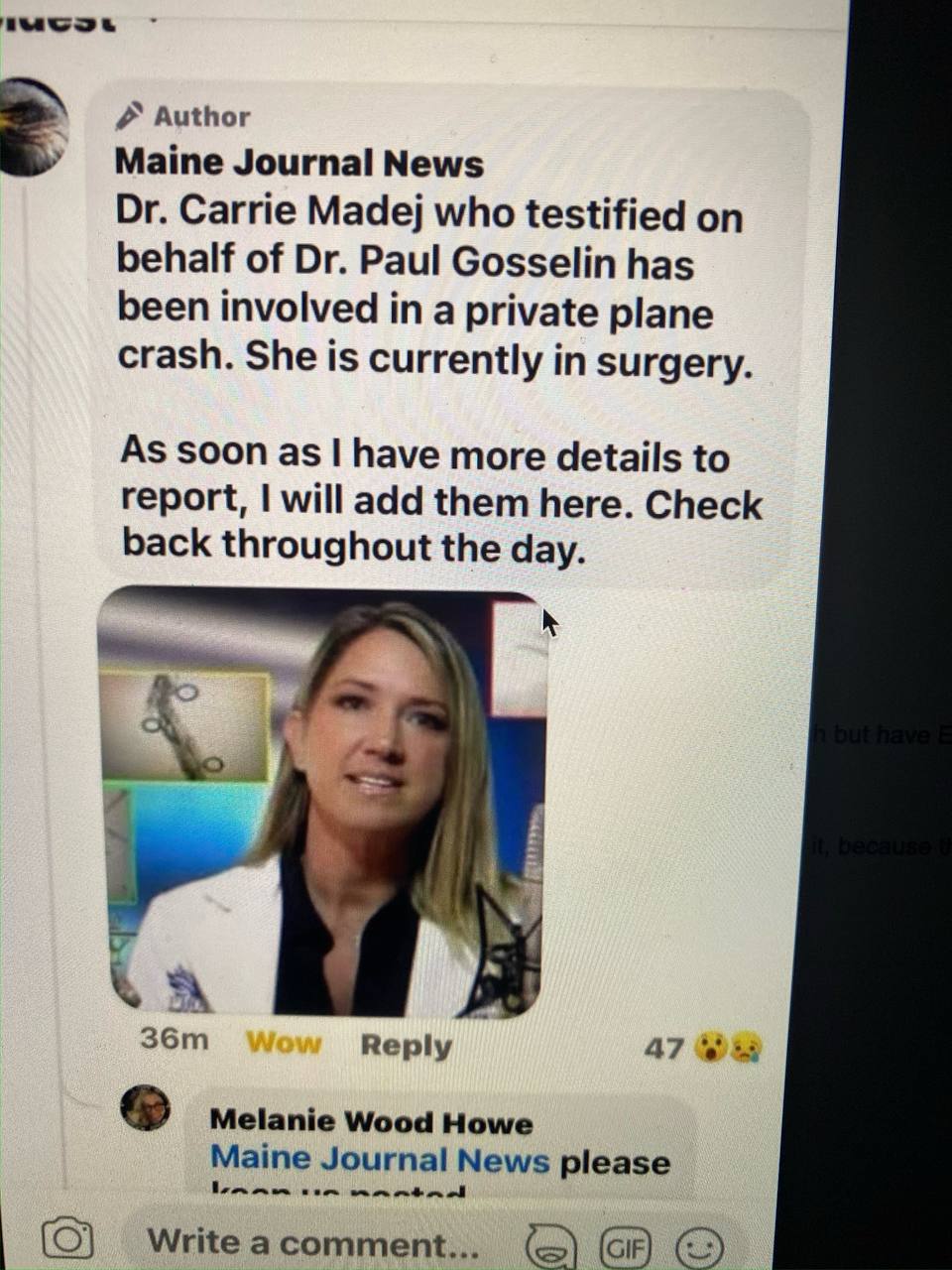Open Melanie Wood Howe's profile
This screenshot has height=1270, width=952.
[x=371, y=1122]
